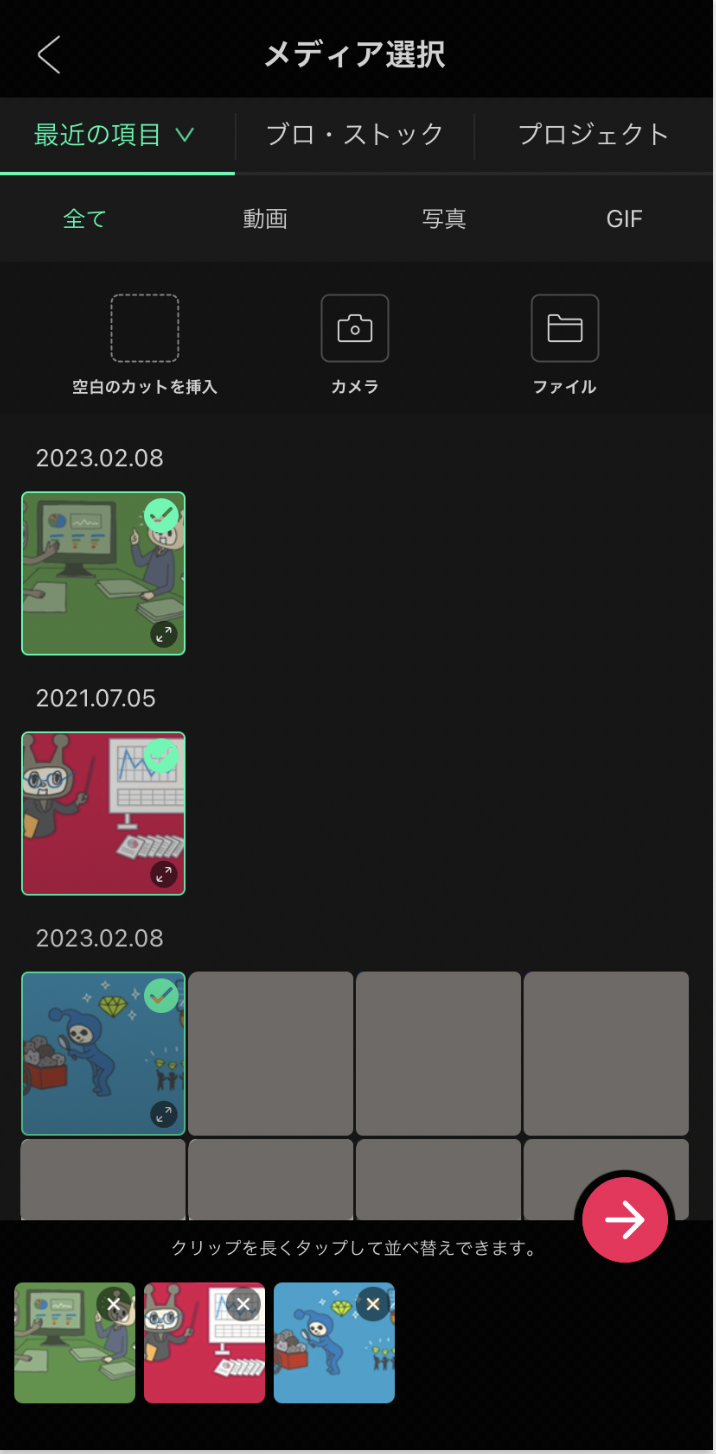Image resolution: width=716 pixels, height=1454 pixels.
Task: Filter media by GIF
Action: (x=624, y=219)
